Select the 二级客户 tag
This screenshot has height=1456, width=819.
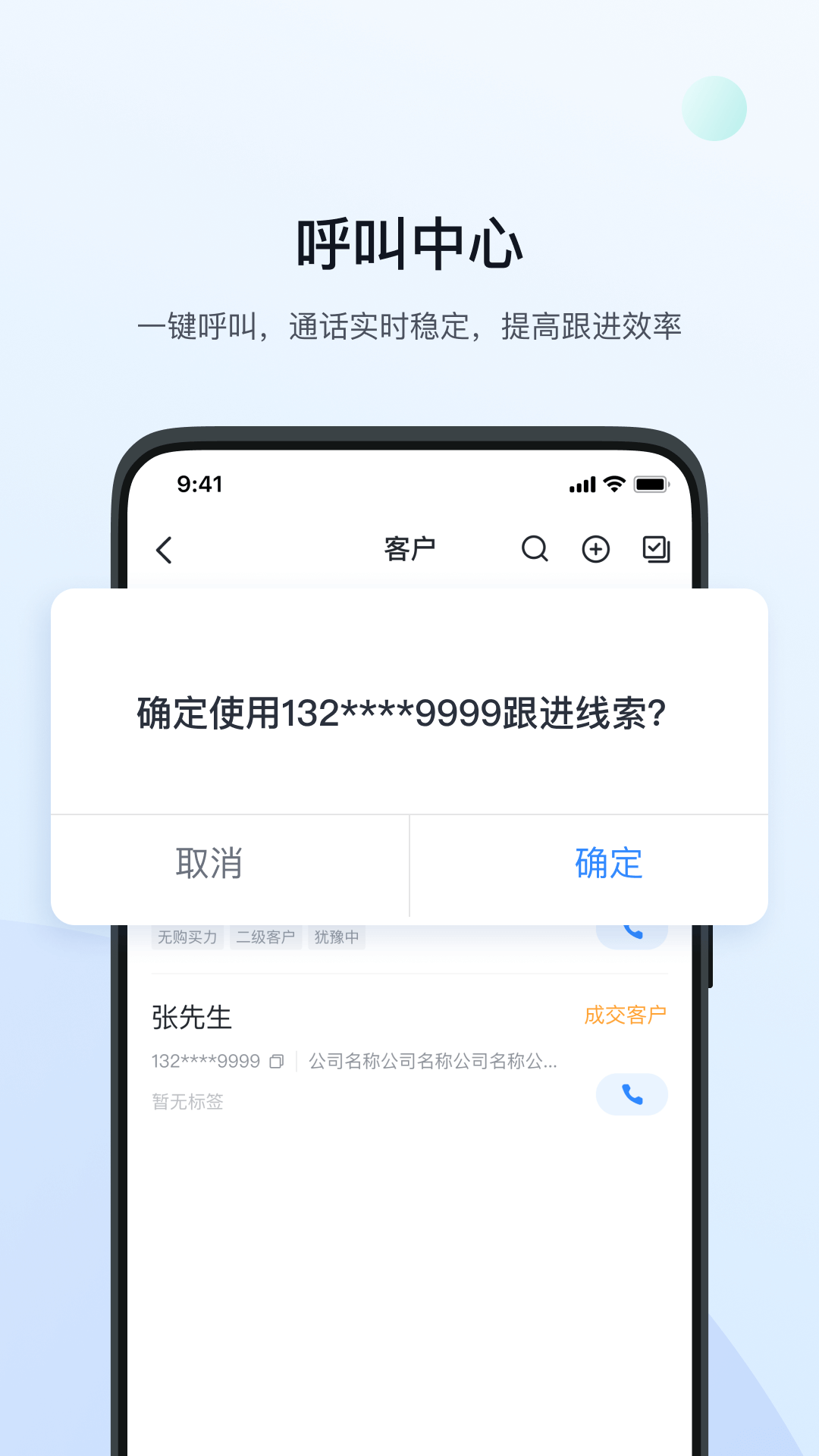tap(266, 937)
